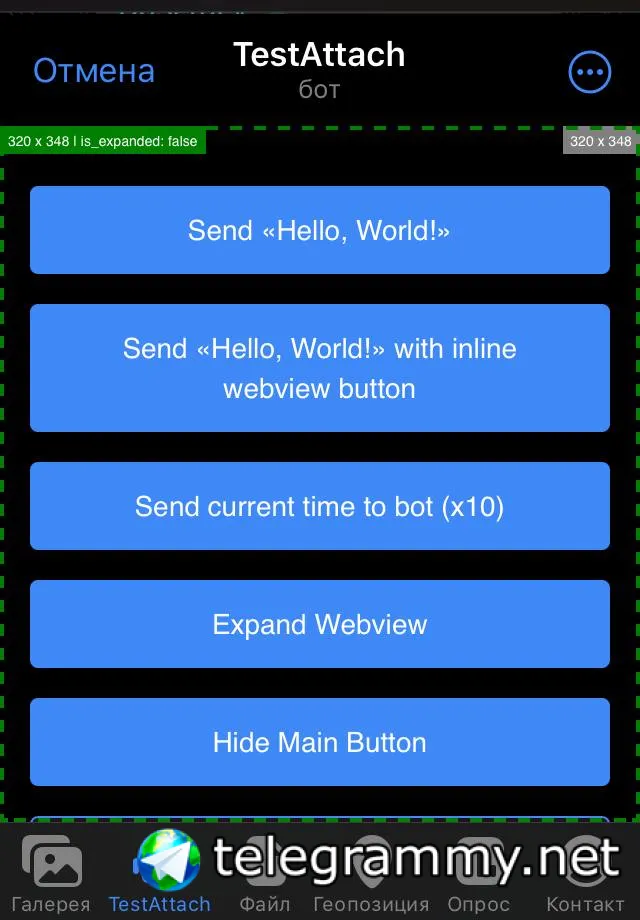Tap Hide Main Button

click(x=319, y=742)
